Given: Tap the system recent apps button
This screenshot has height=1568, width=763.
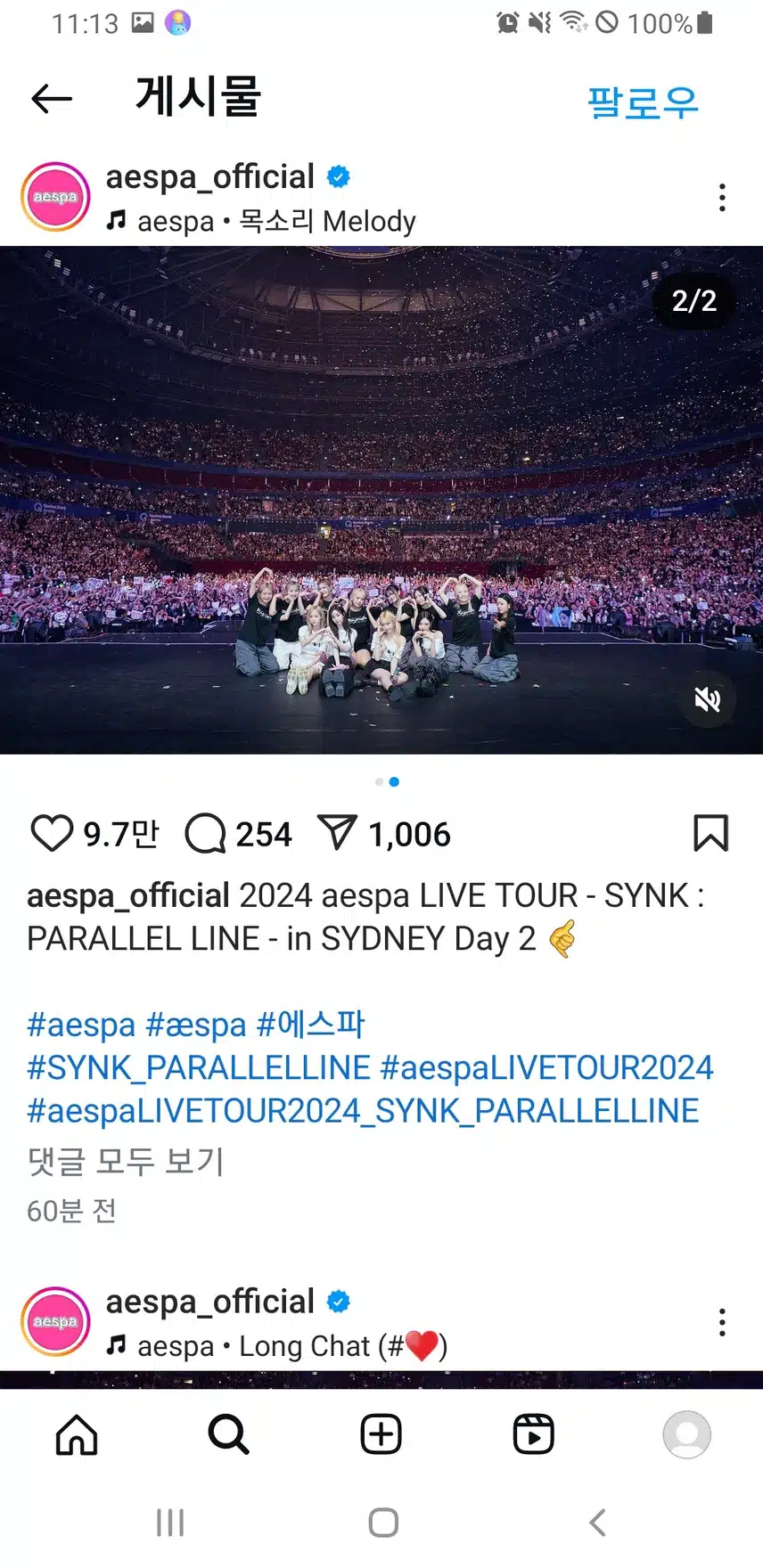Looking at the screenshot, I should point(170,1523).
